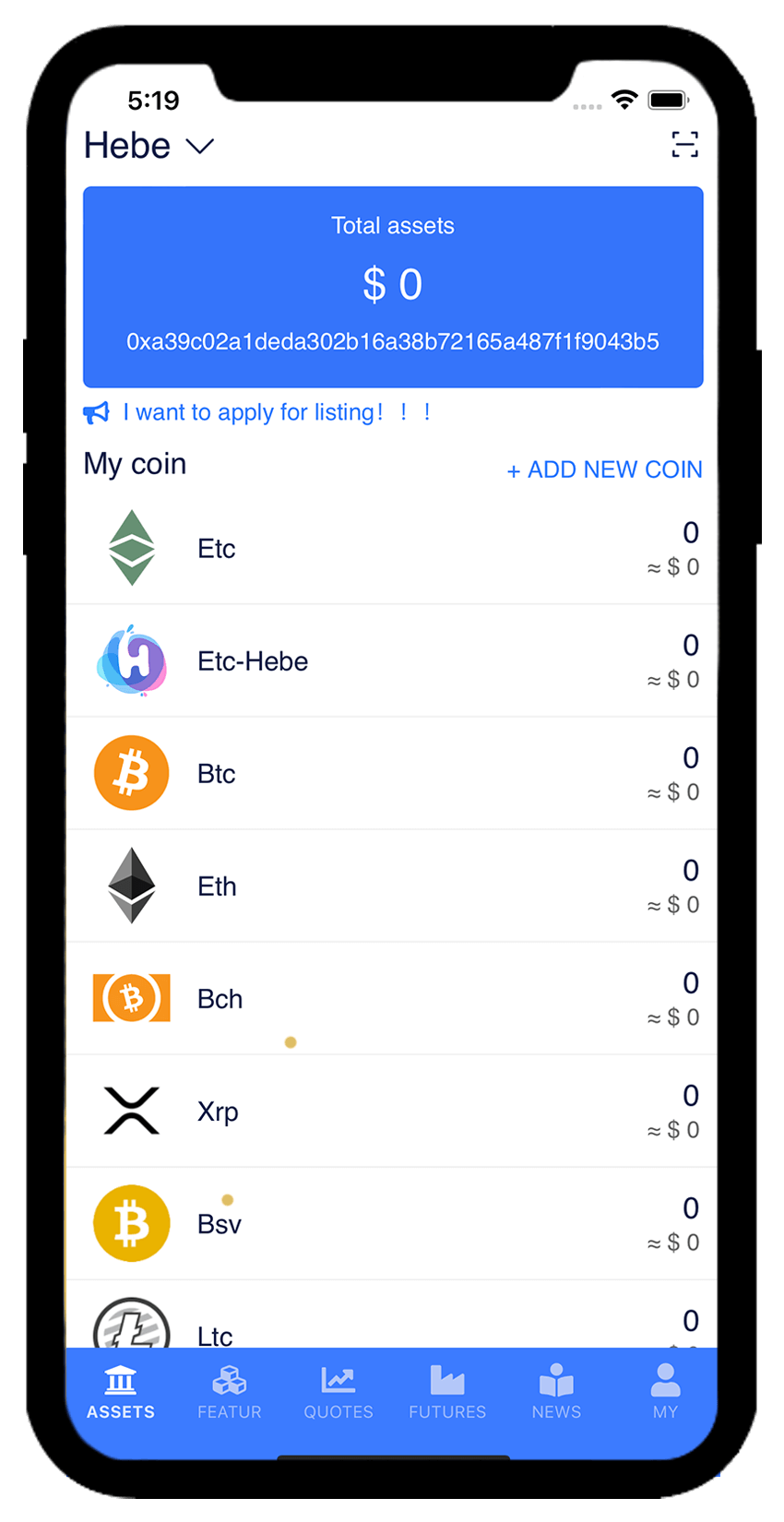The height and width of the screenshot is (1522, 784).
Task: Select the Xrp coin row
Action: [x=392, y=1112]
